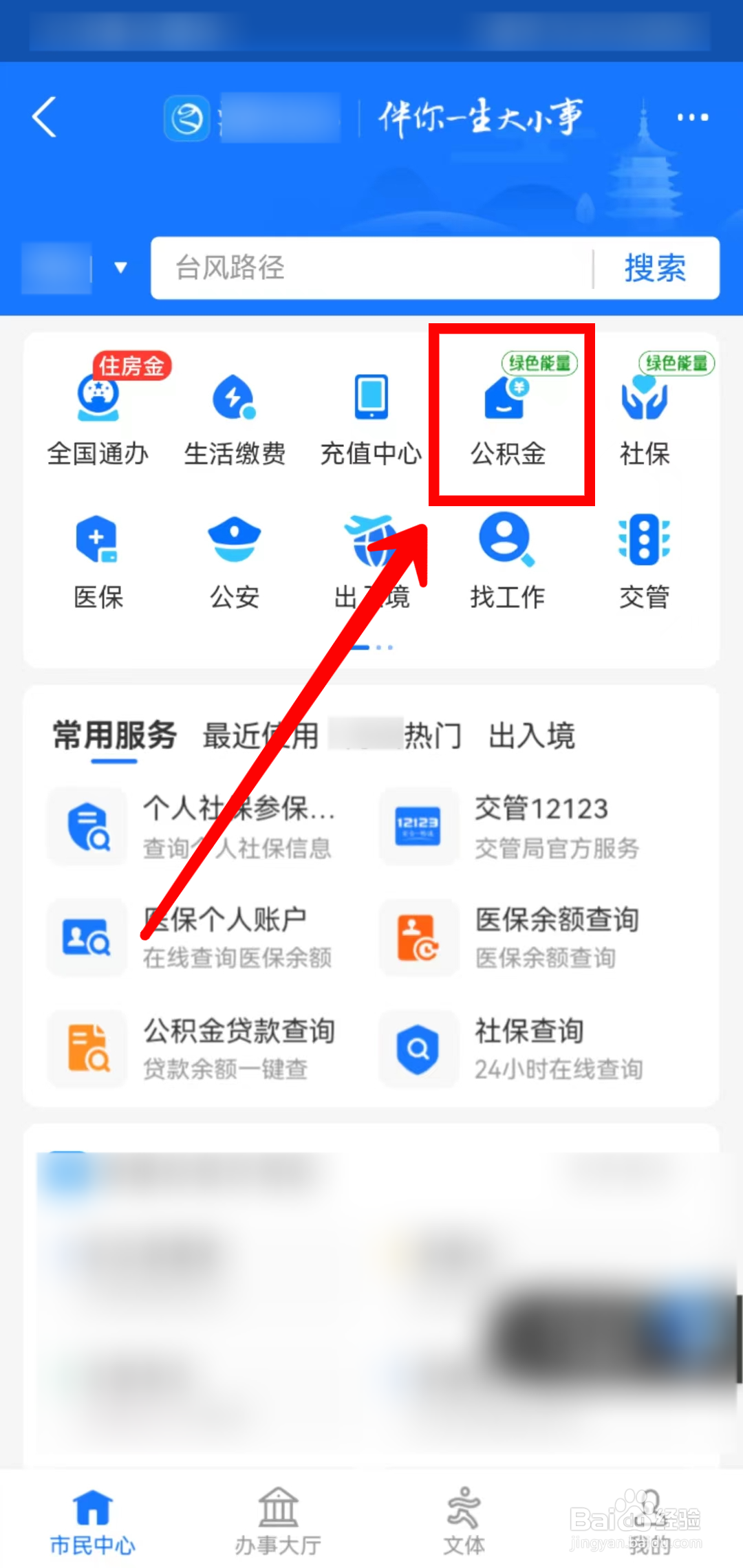Switch to the 热门 services tab
Image resolution: width=743 pixels, height=1568 pixels.
pyautogui.click(x=433, y=734)
